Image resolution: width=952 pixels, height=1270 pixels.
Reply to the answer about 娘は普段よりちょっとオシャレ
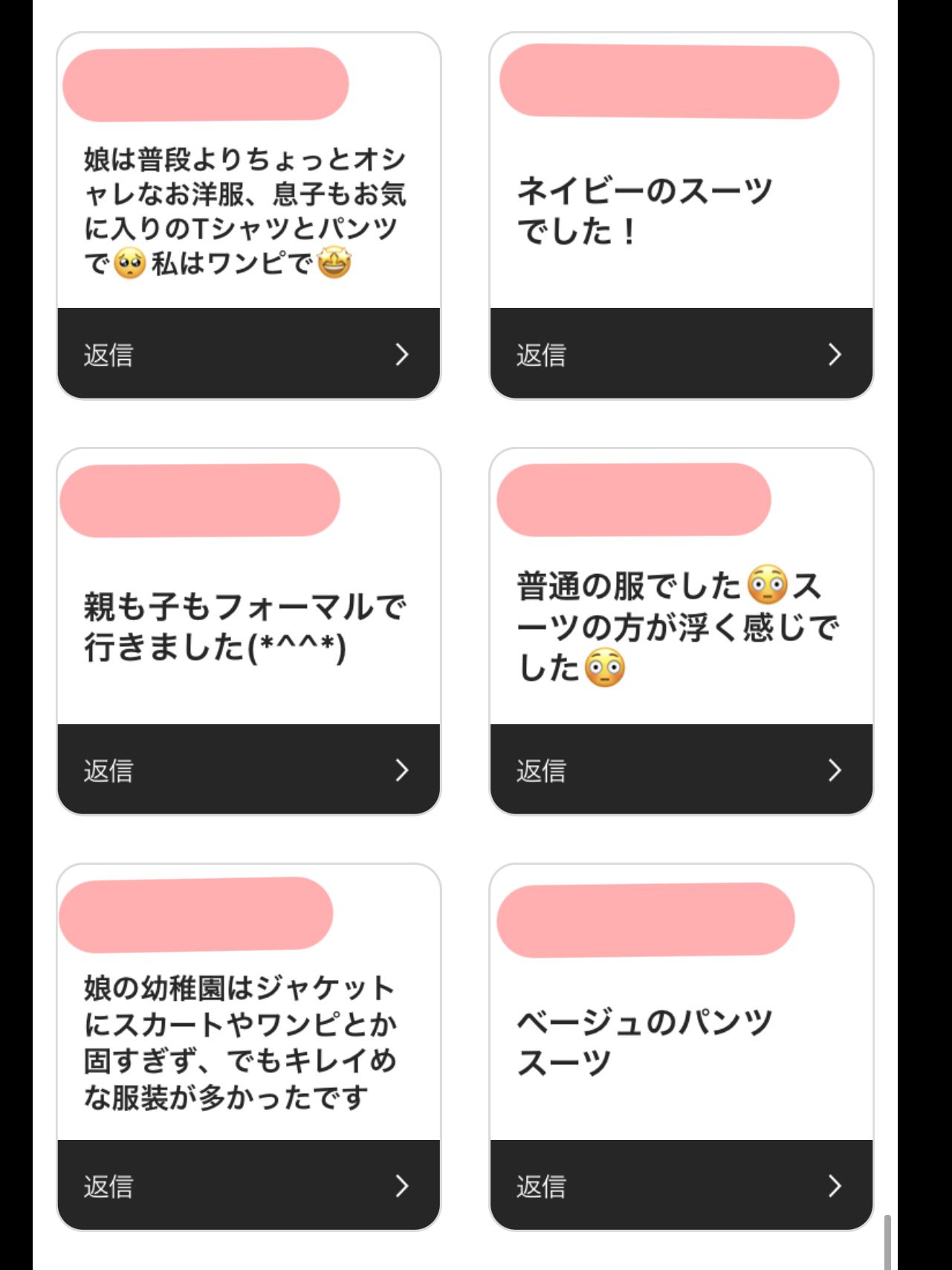[x=248, y=354]
